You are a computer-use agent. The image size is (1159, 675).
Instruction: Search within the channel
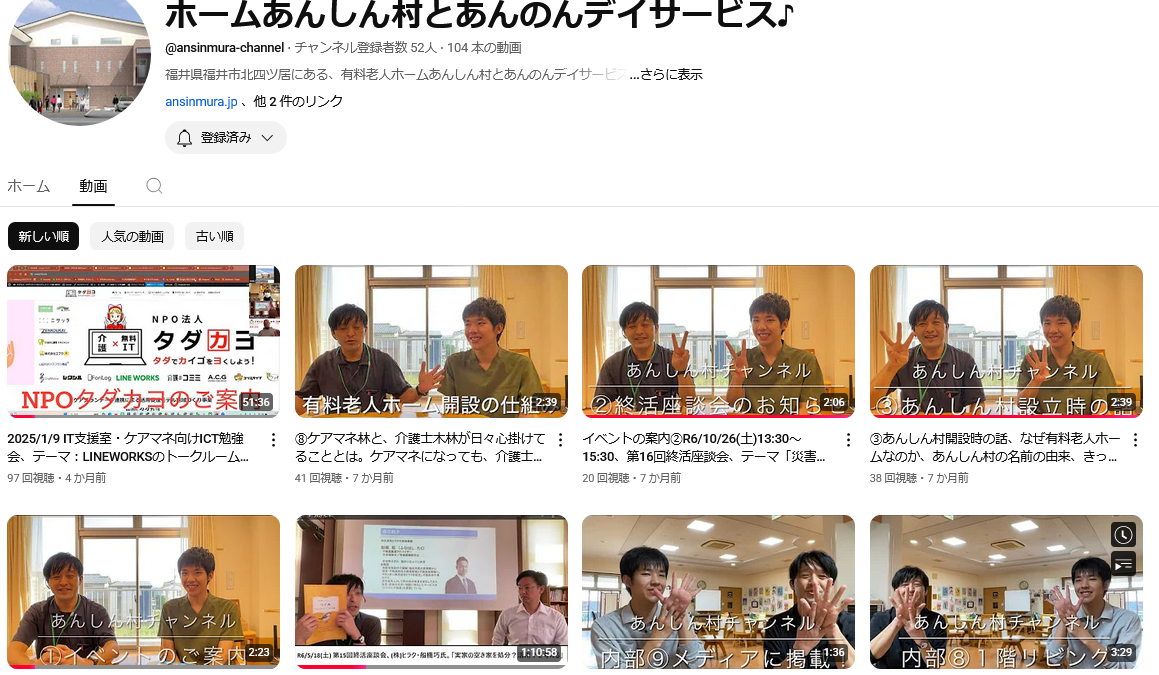154,186
